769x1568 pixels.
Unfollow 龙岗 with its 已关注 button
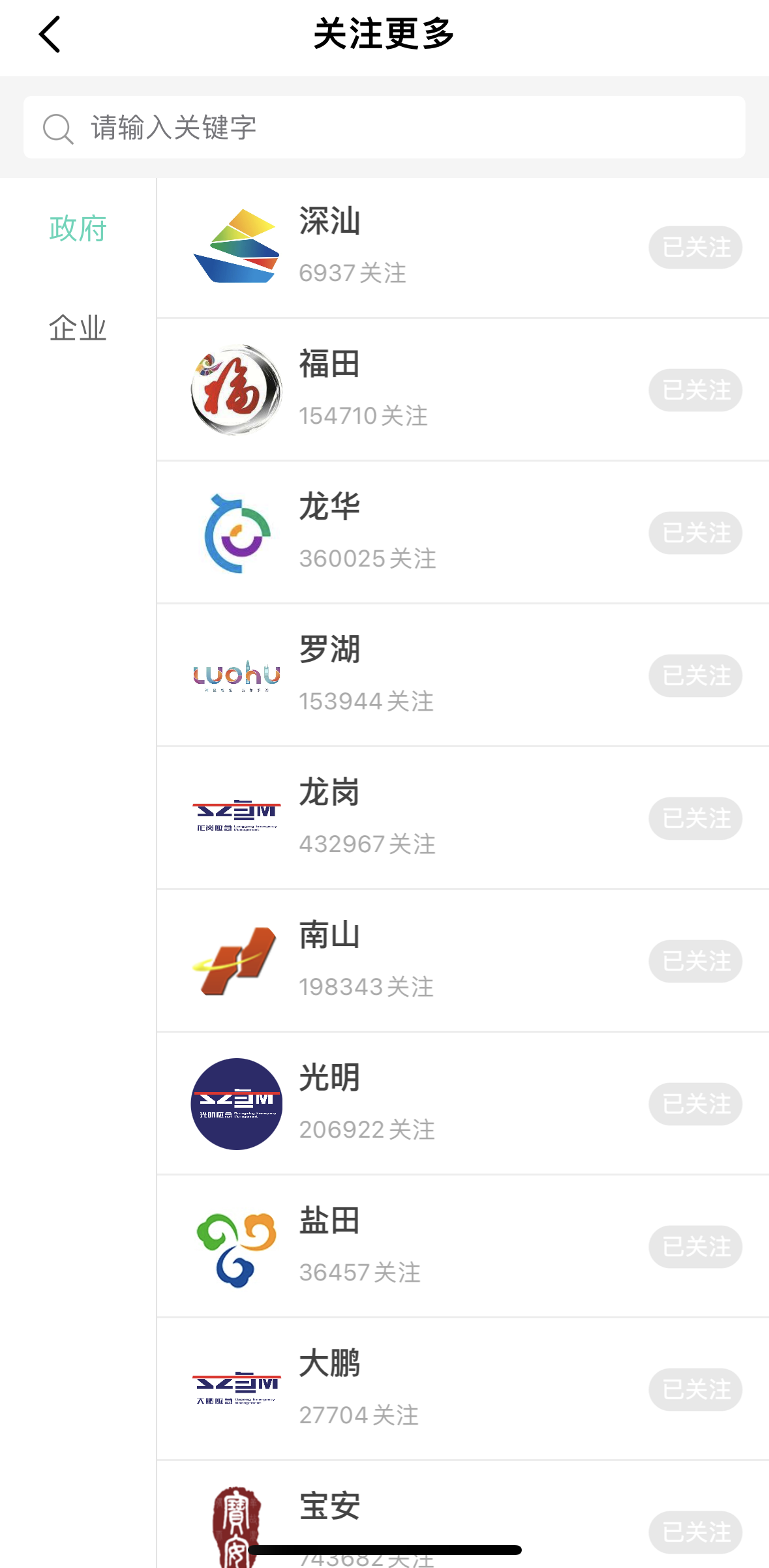click(695, 818)
